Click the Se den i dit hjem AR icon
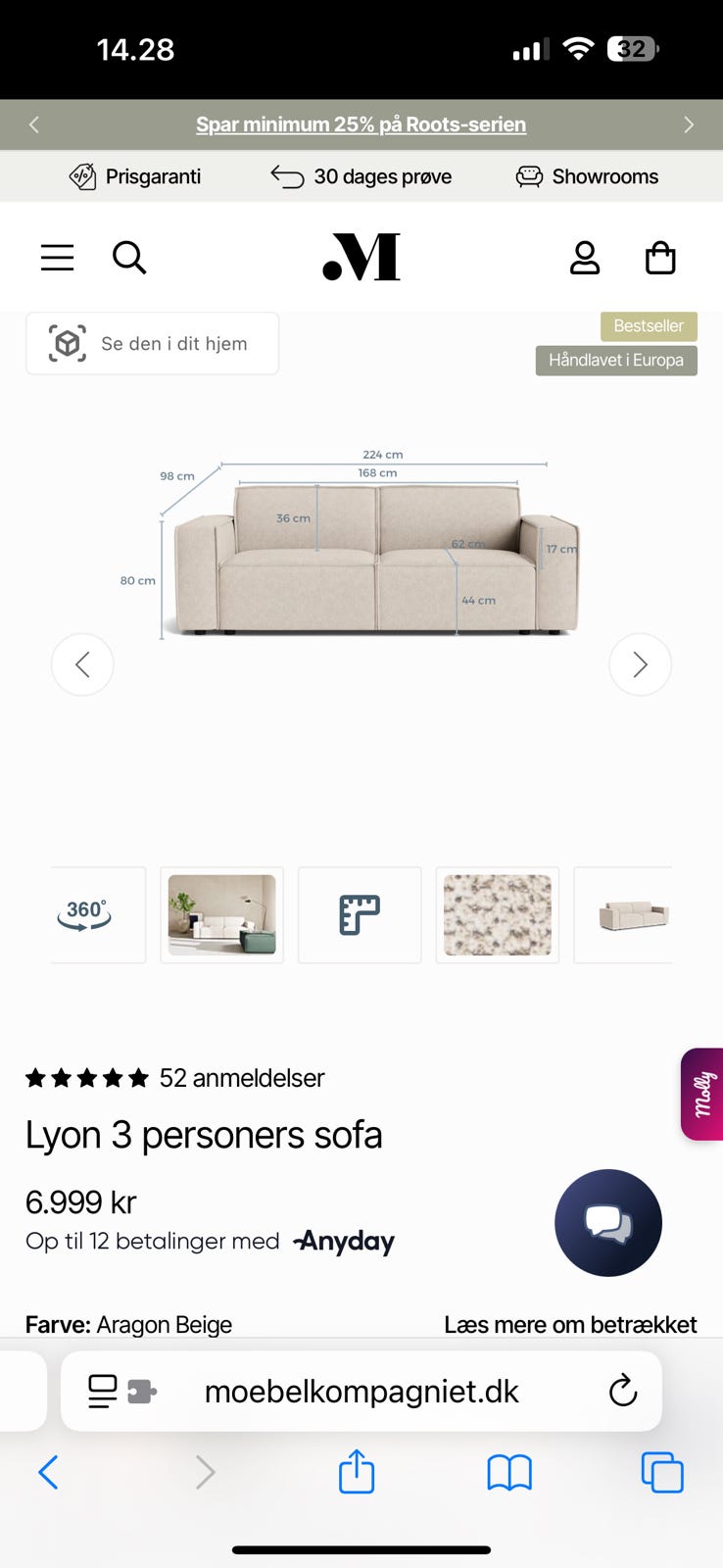Screen dimensions: 723x1568 pyautogui.click(x=67, y=343)
